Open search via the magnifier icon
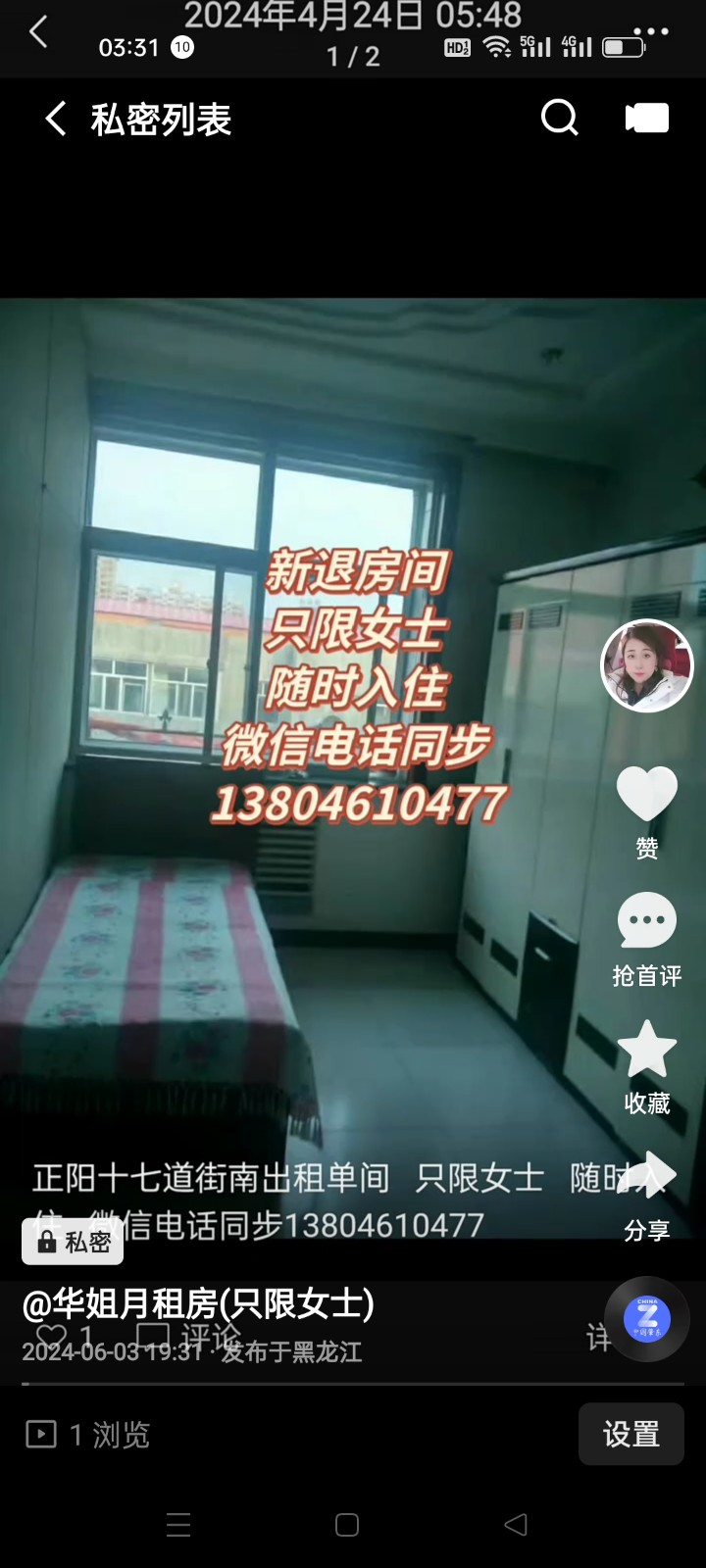Screen dimensions: 706x1568 point(559,119)
